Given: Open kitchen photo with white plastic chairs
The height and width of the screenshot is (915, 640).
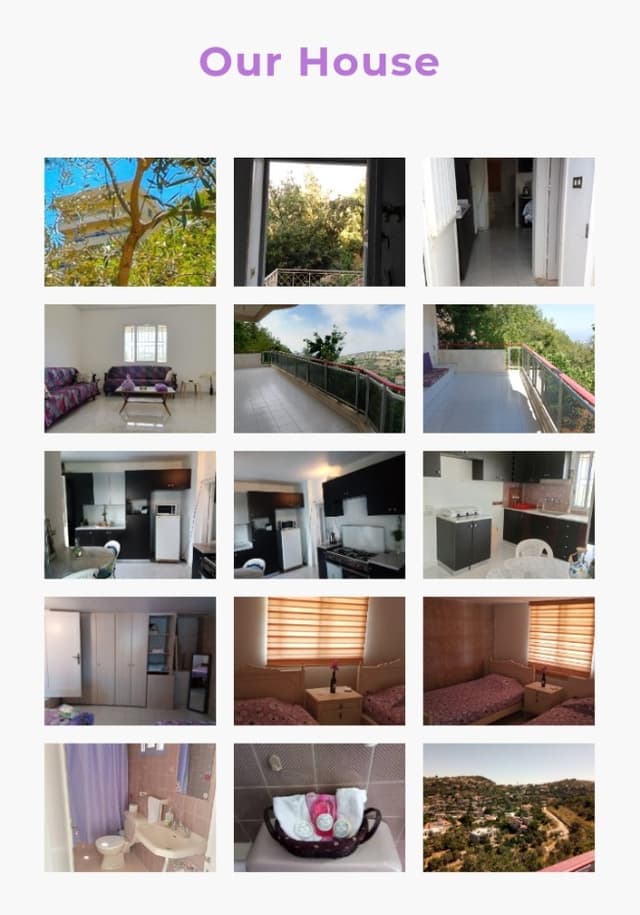Looking at the screenshot, I should (x=508, y=514).
